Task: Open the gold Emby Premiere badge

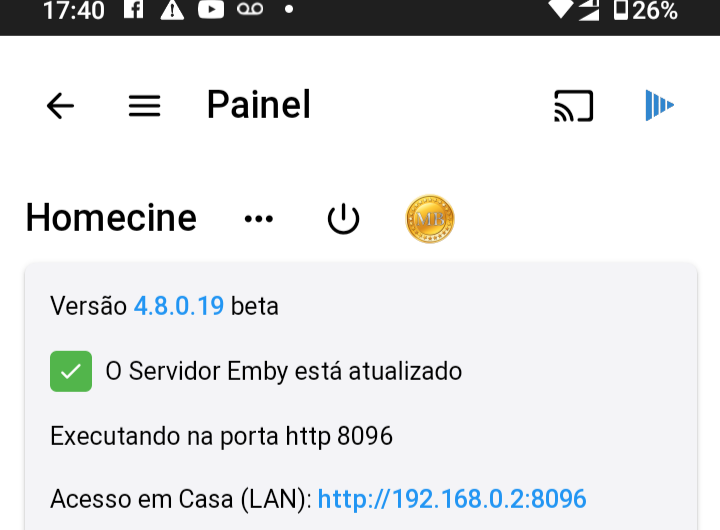Action: tap(430, 219)
